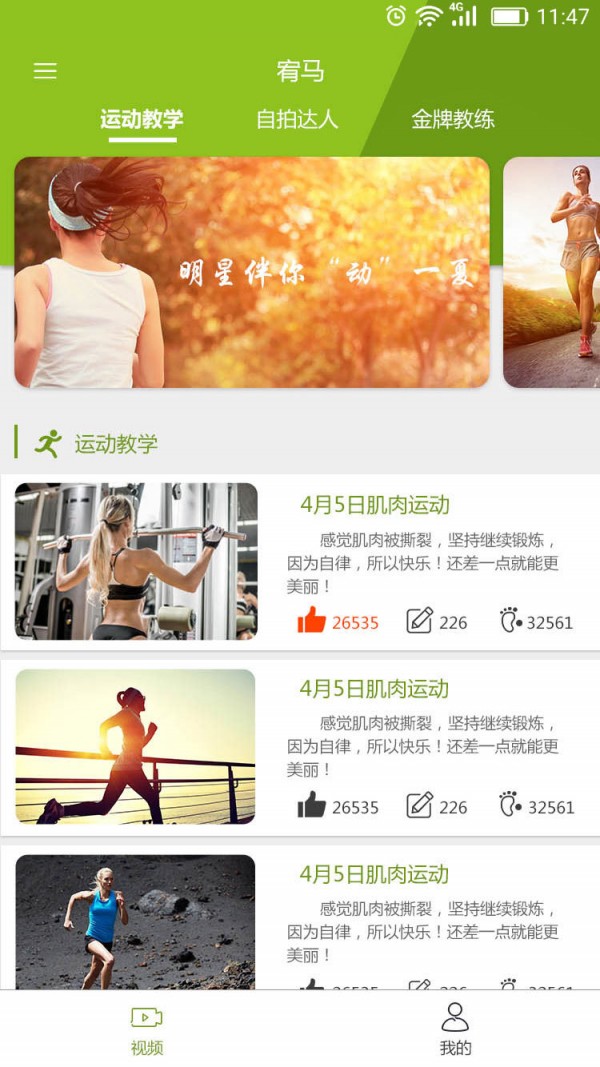This screenshot has height=1067, width=600.
Task: Switch to the 自拍达人 tab
Action: click(297, 120)
